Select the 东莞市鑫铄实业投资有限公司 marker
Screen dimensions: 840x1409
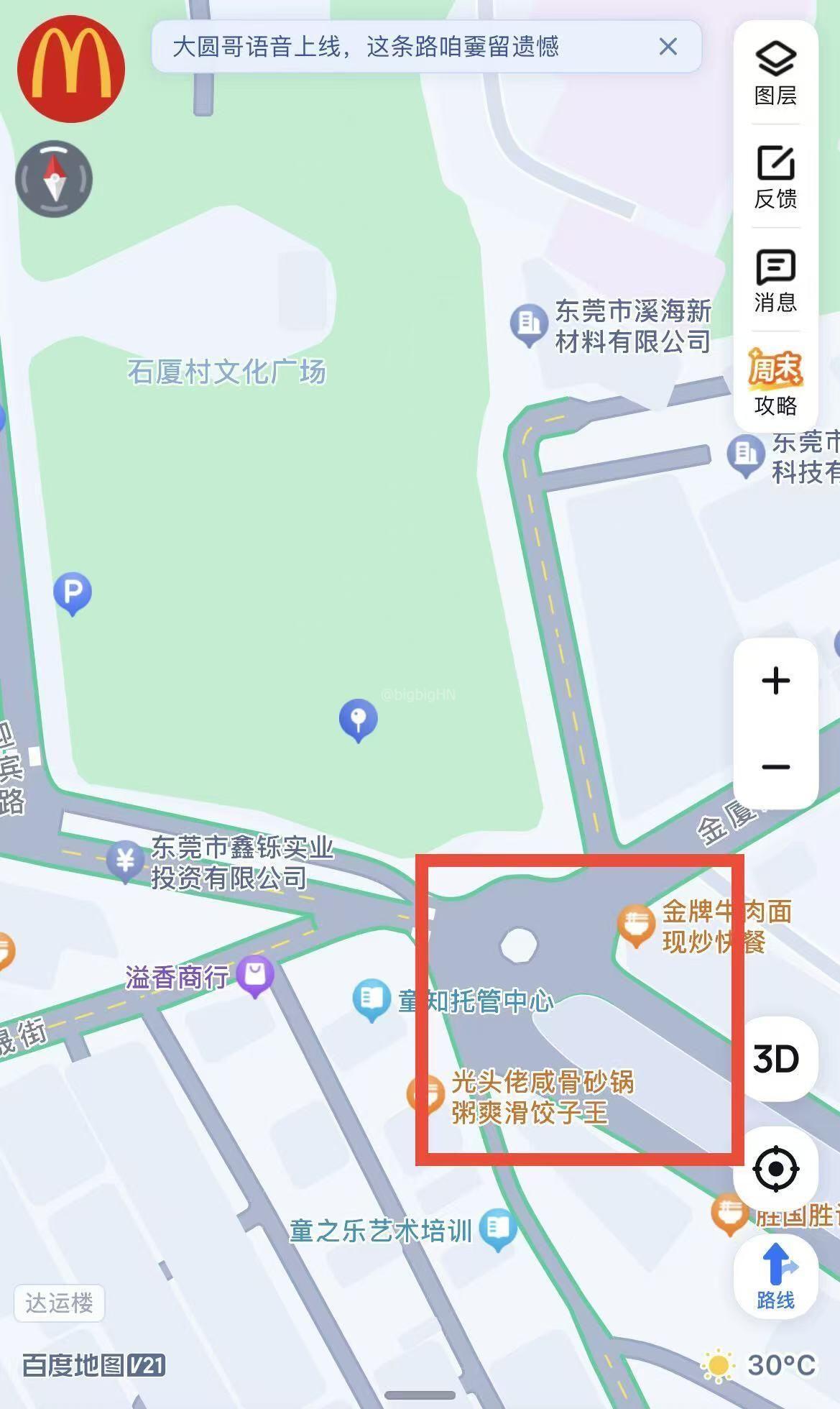pos(126,861)
